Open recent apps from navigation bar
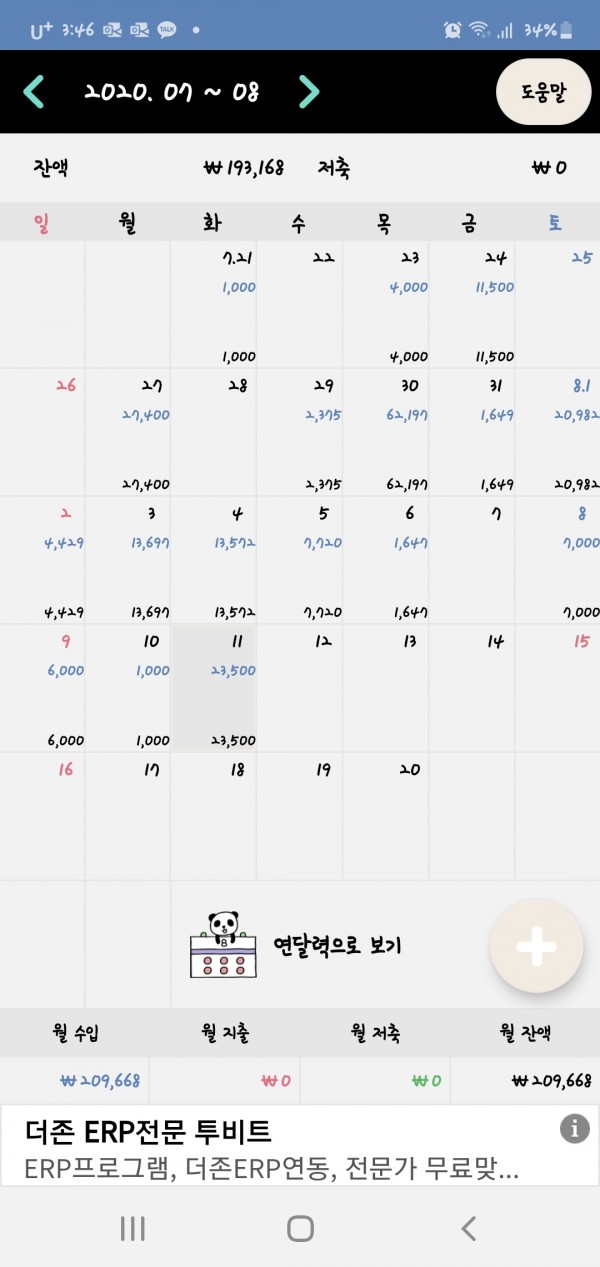Viewport: 600px width, 1267px height. [133, 1229]
